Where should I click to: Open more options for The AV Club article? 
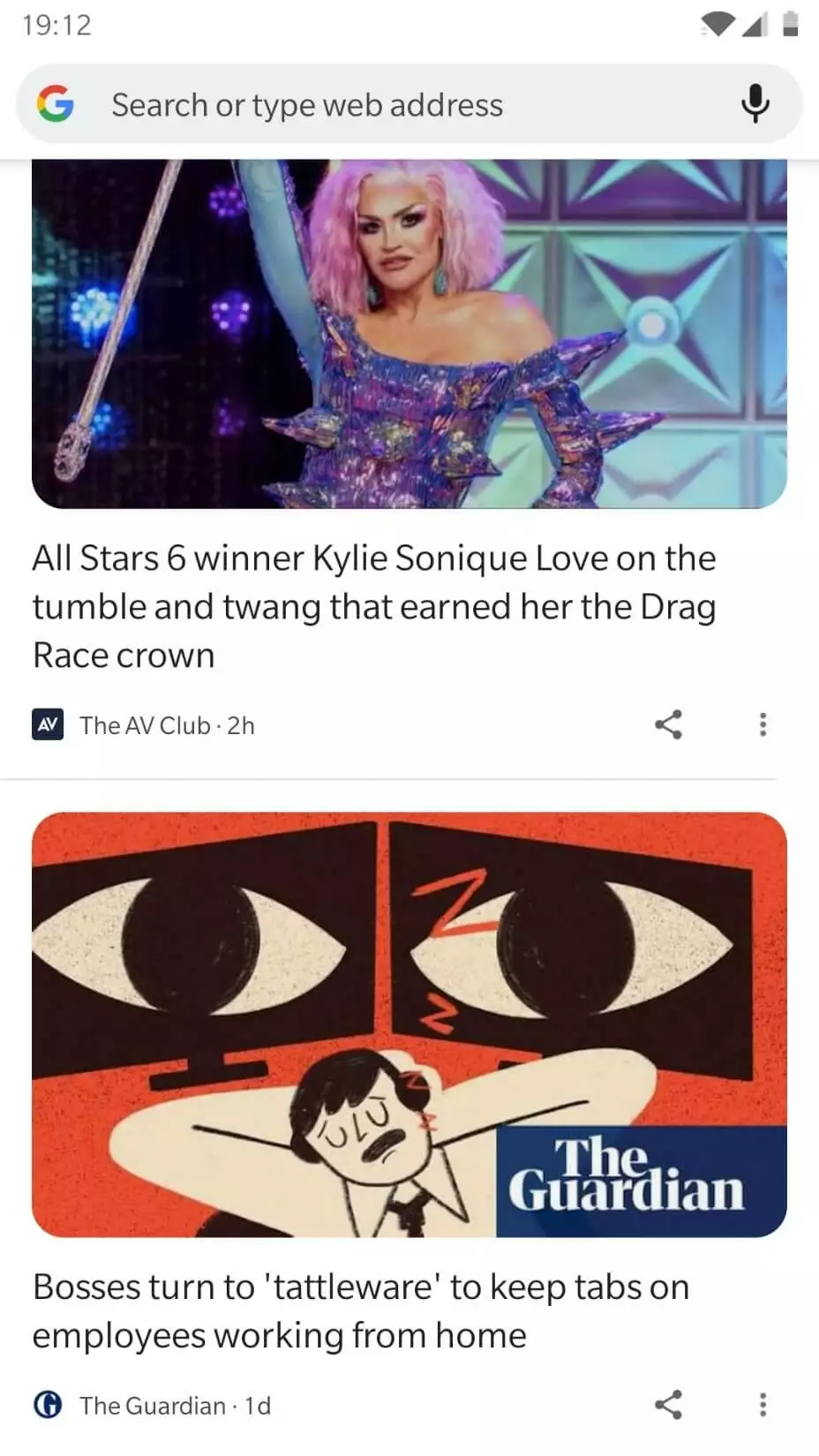pos(763,724)
